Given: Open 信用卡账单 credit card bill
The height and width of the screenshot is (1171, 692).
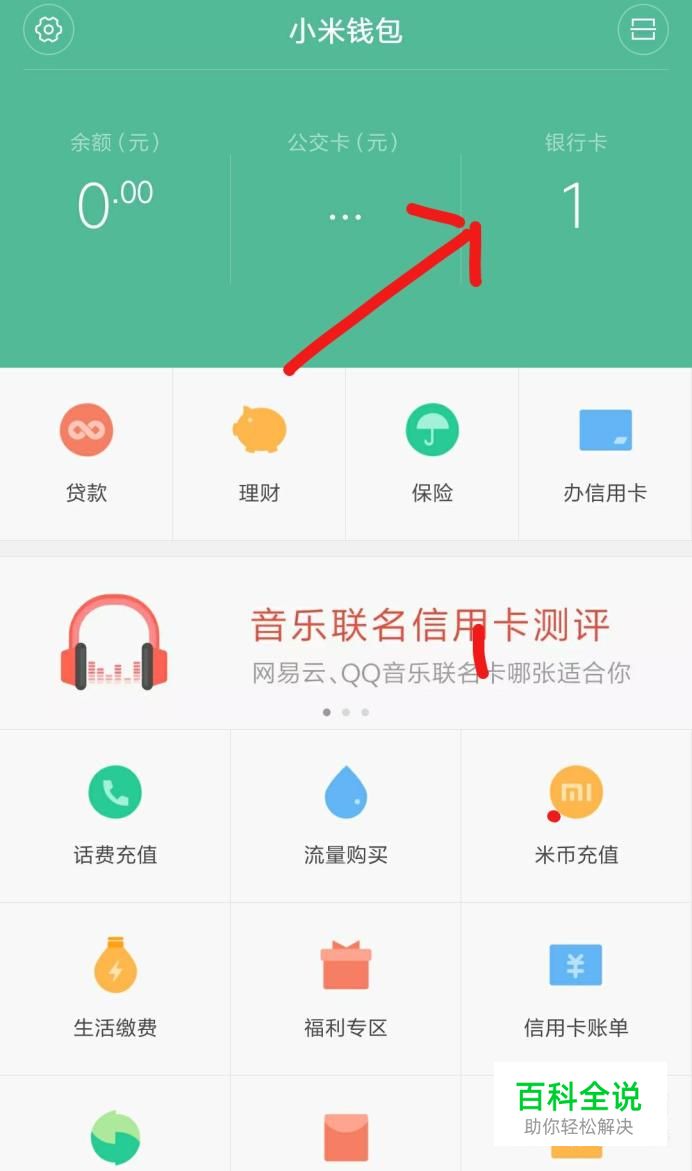Looking at the screenshot, I should point(576,988).
